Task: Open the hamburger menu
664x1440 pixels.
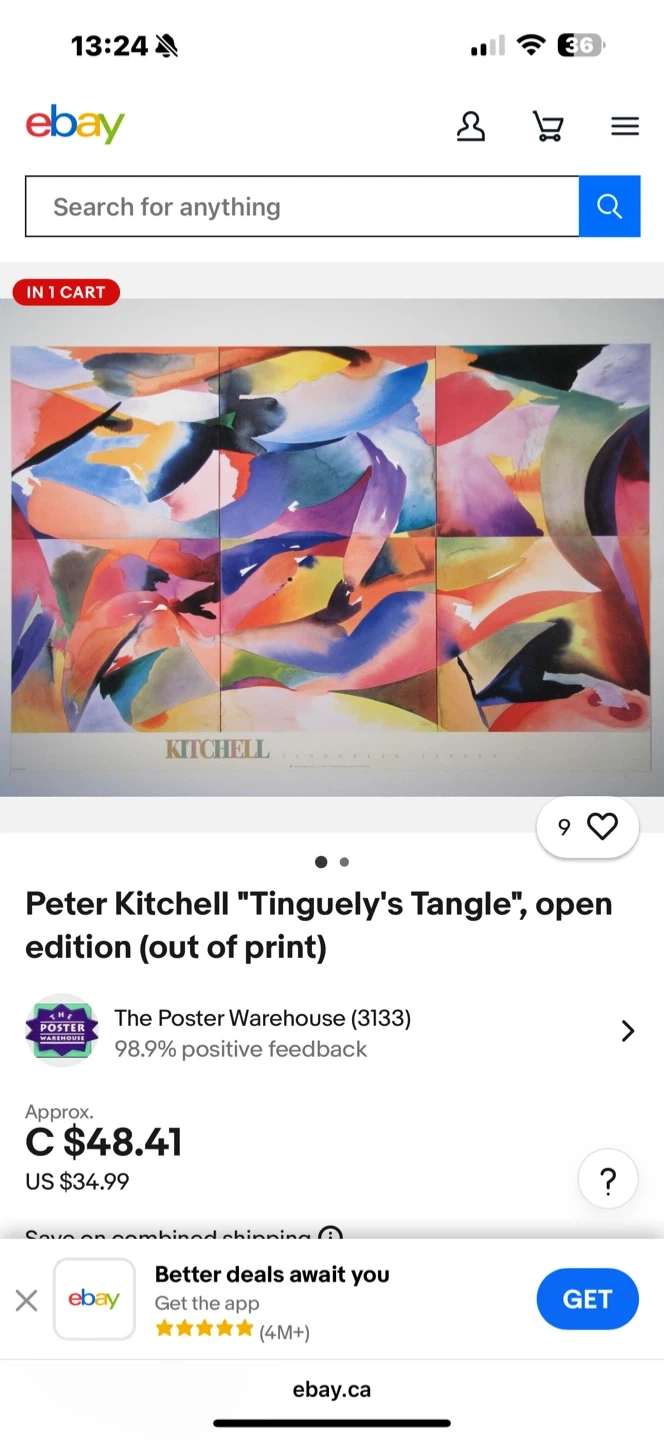Action: [625, 126]
